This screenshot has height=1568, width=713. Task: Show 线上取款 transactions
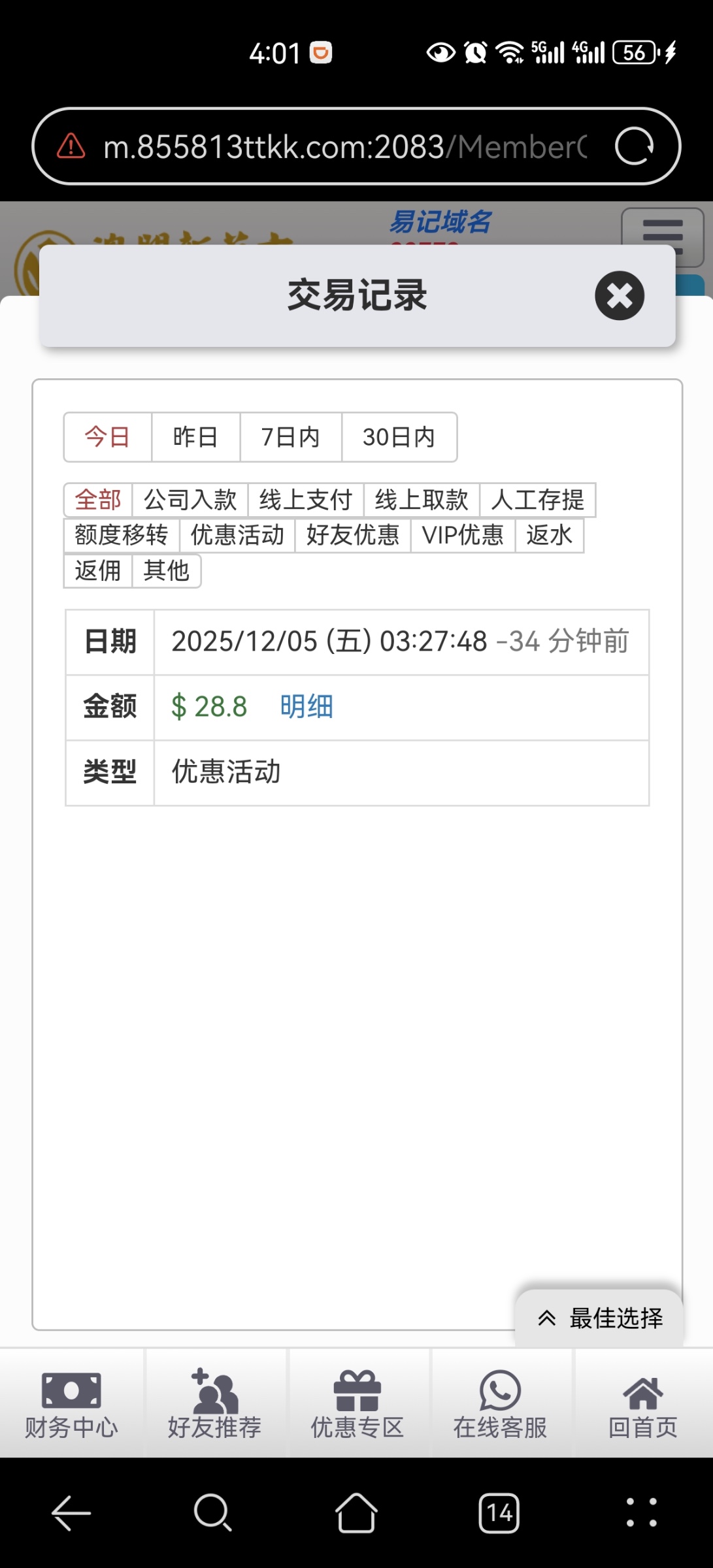422,500
